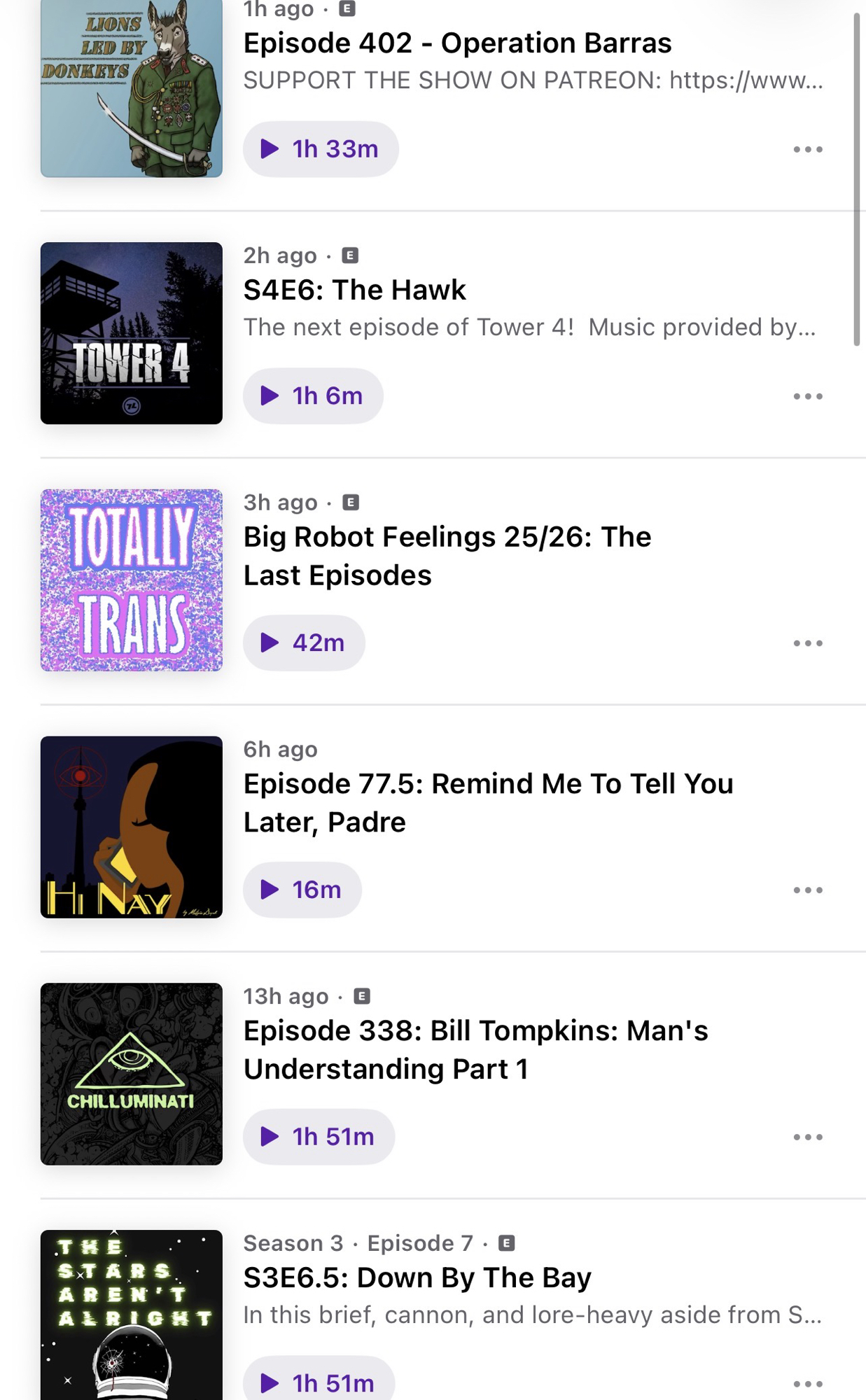Screen dimensions: 866x1400
Task: Open the Lions Led By Donkeys artwork
Action: tap(132, 87)
